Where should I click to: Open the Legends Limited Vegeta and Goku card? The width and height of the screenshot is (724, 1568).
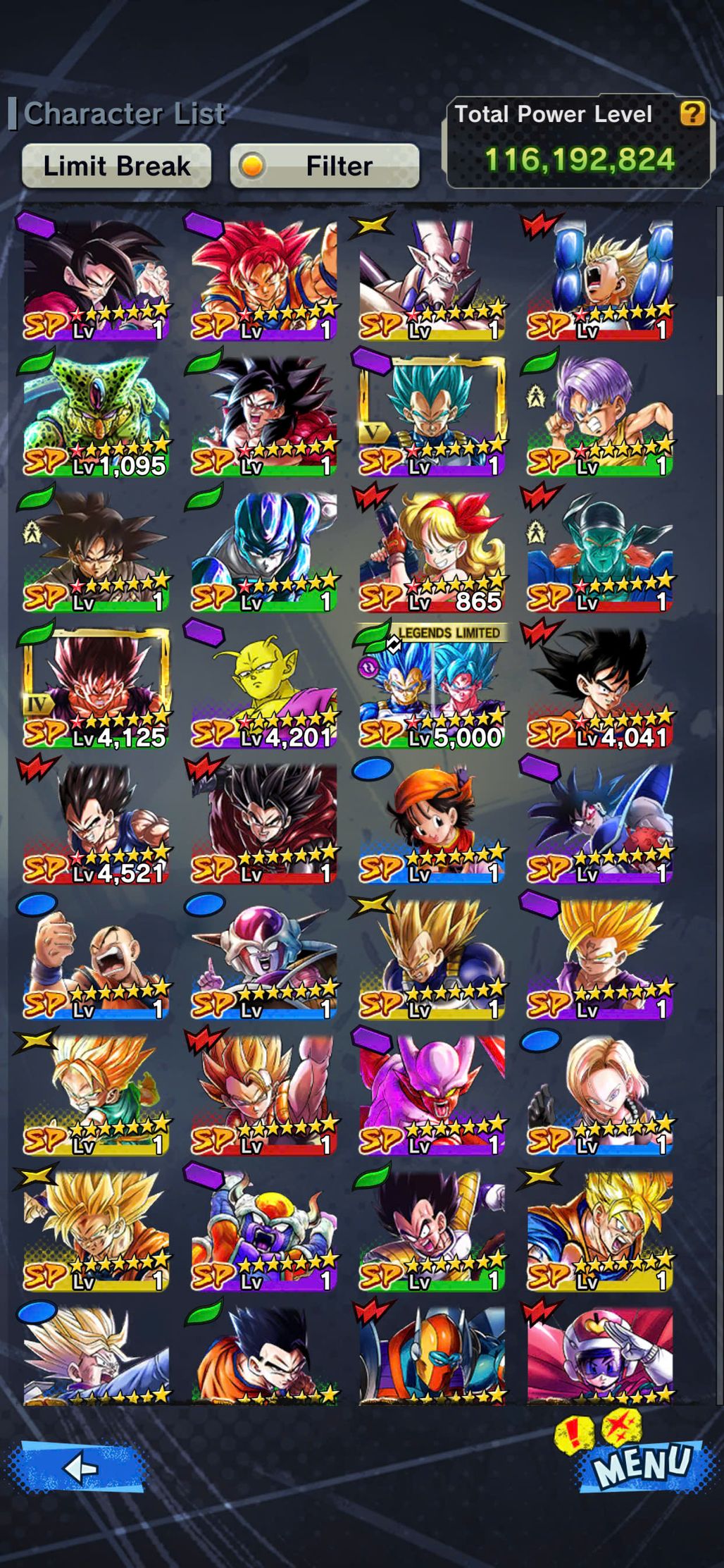(x=432, y=687)
